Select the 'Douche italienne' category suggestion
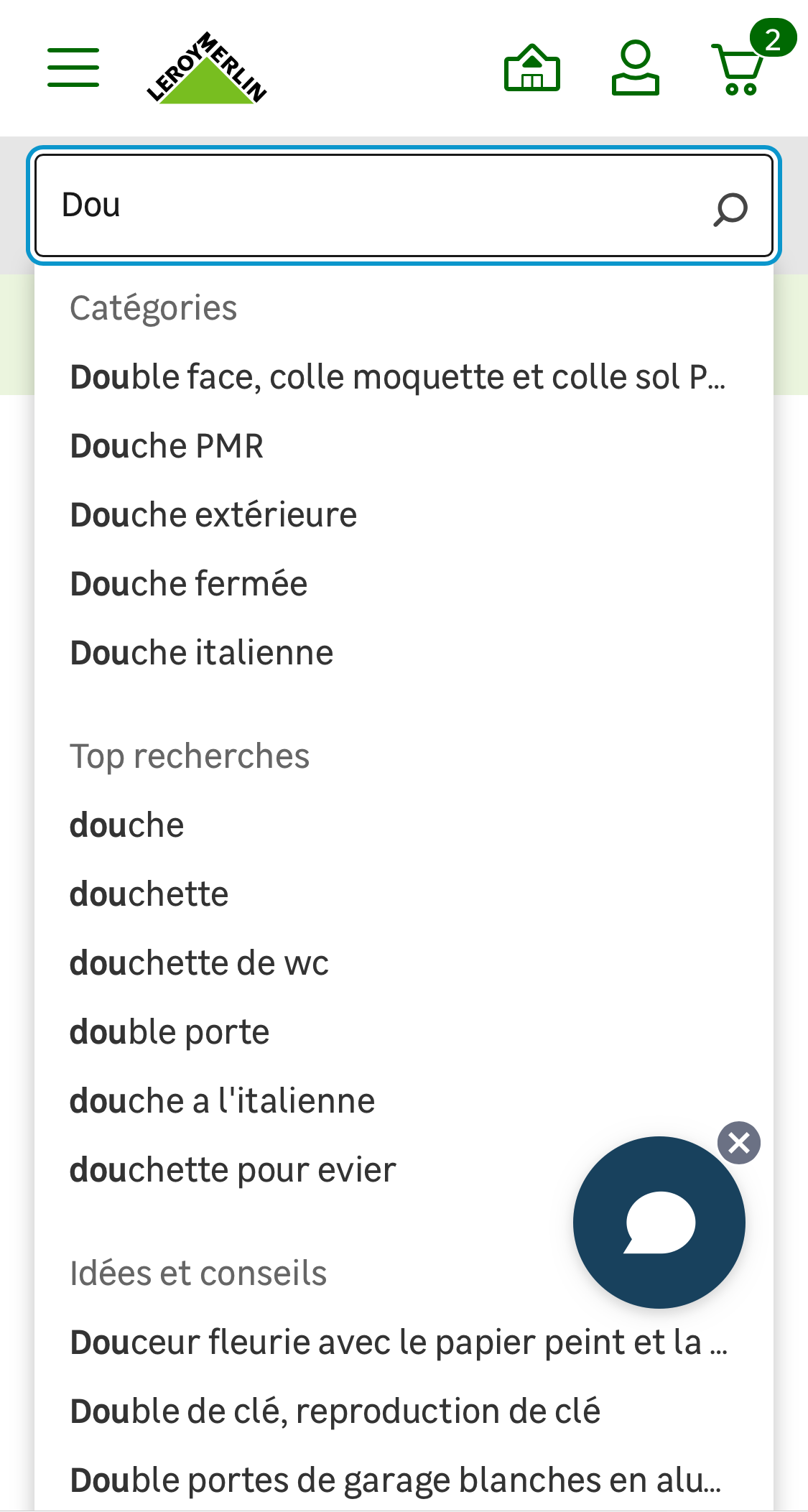Image resolution: width=808 pixels, height=1512 pixels. coord(201,652)
